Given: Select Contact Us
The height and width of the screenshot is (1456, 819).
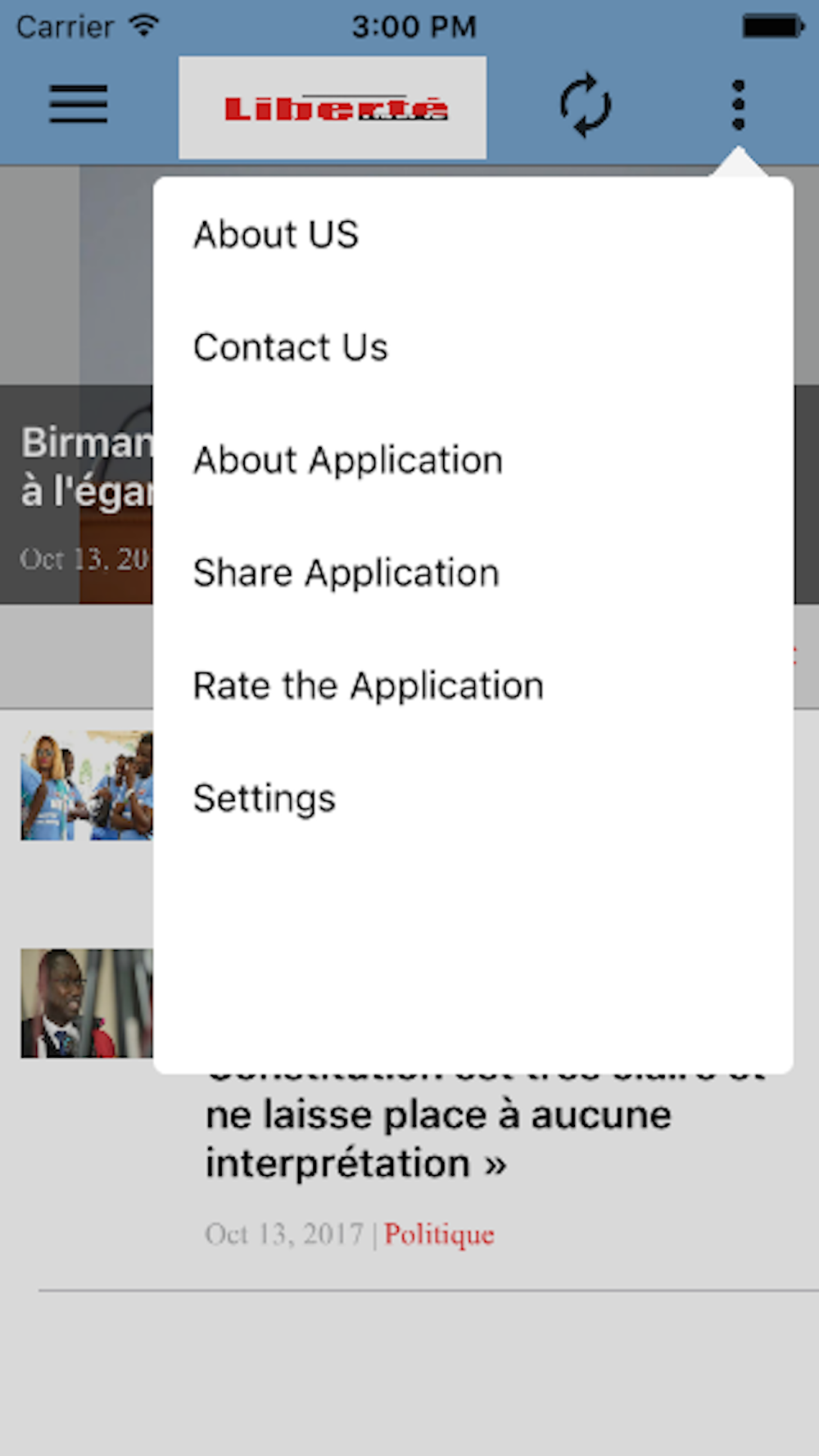Looking at the screenshot, I should [x=473, y=347].
